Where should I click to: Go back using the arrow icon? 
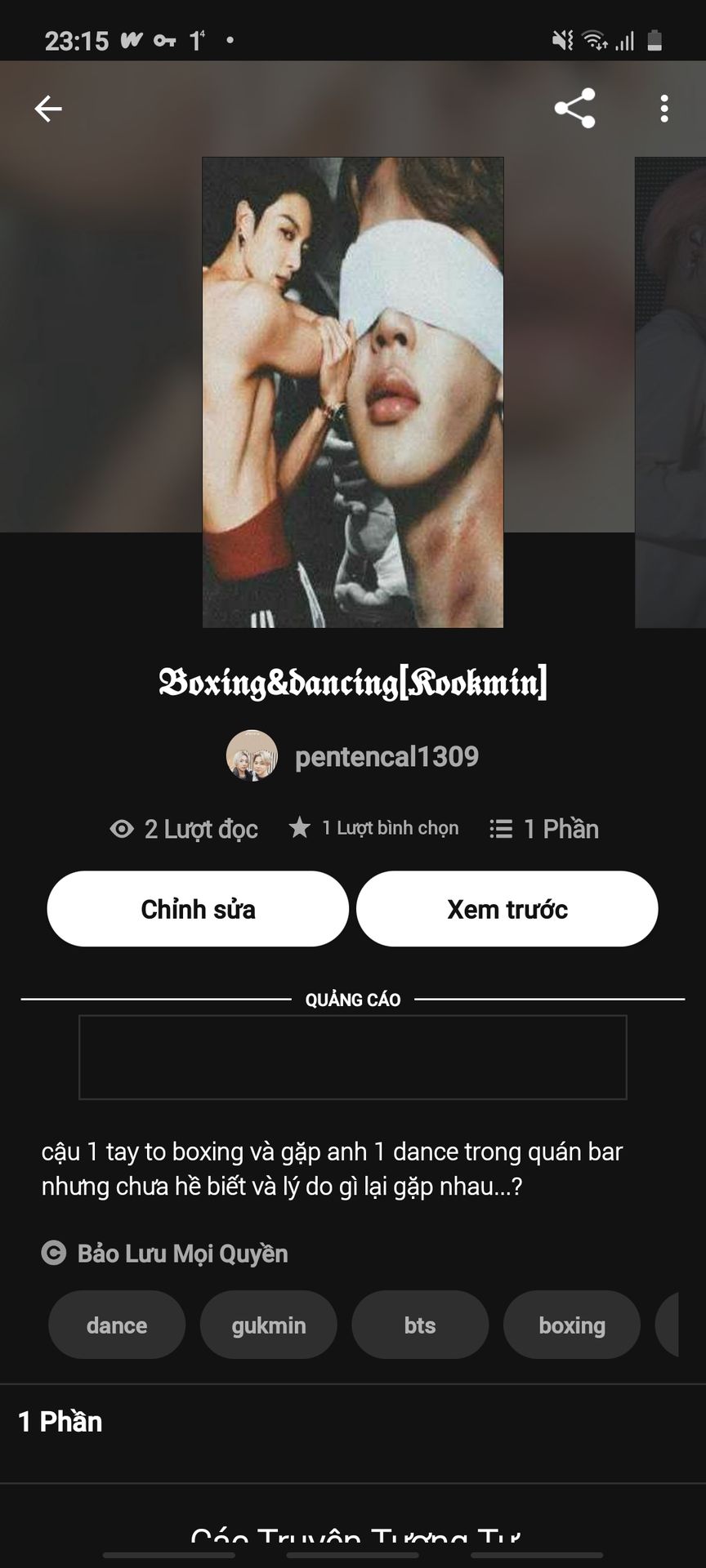48,109
